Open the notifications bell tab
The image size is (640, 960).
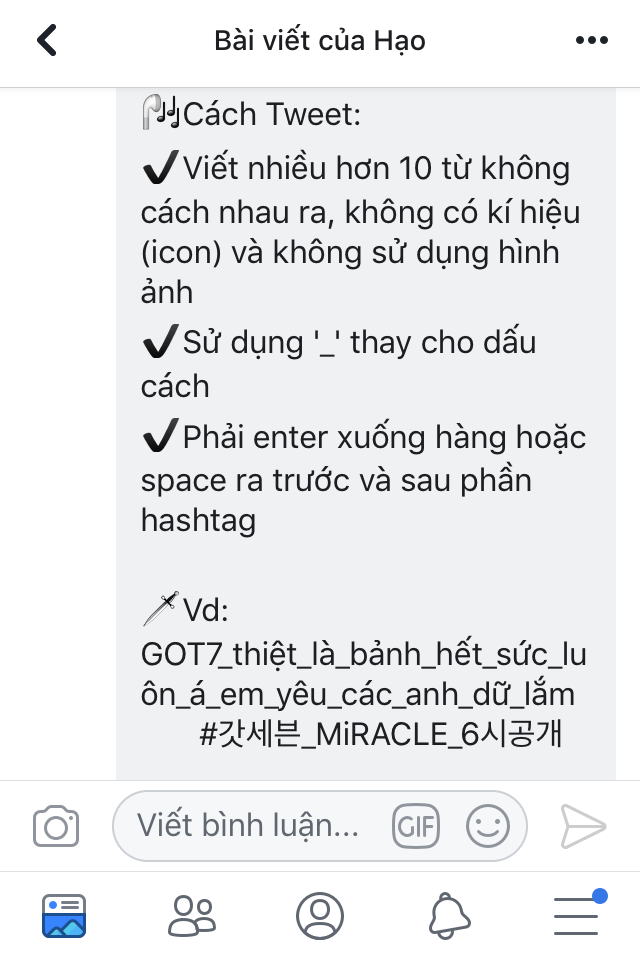click(x=448, y=917)
